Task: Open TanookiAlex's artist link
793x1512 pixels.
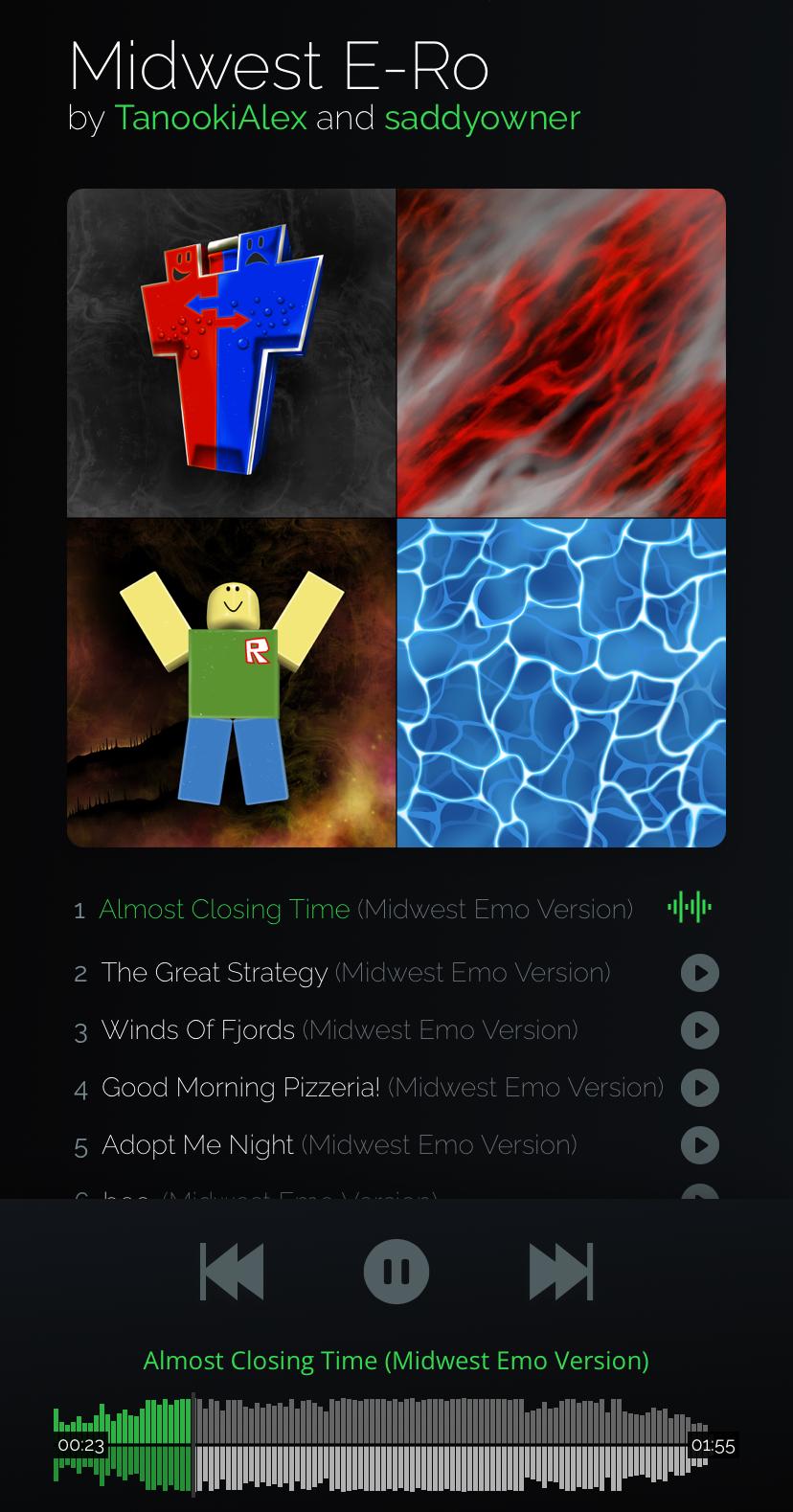Action: [211, 118]
